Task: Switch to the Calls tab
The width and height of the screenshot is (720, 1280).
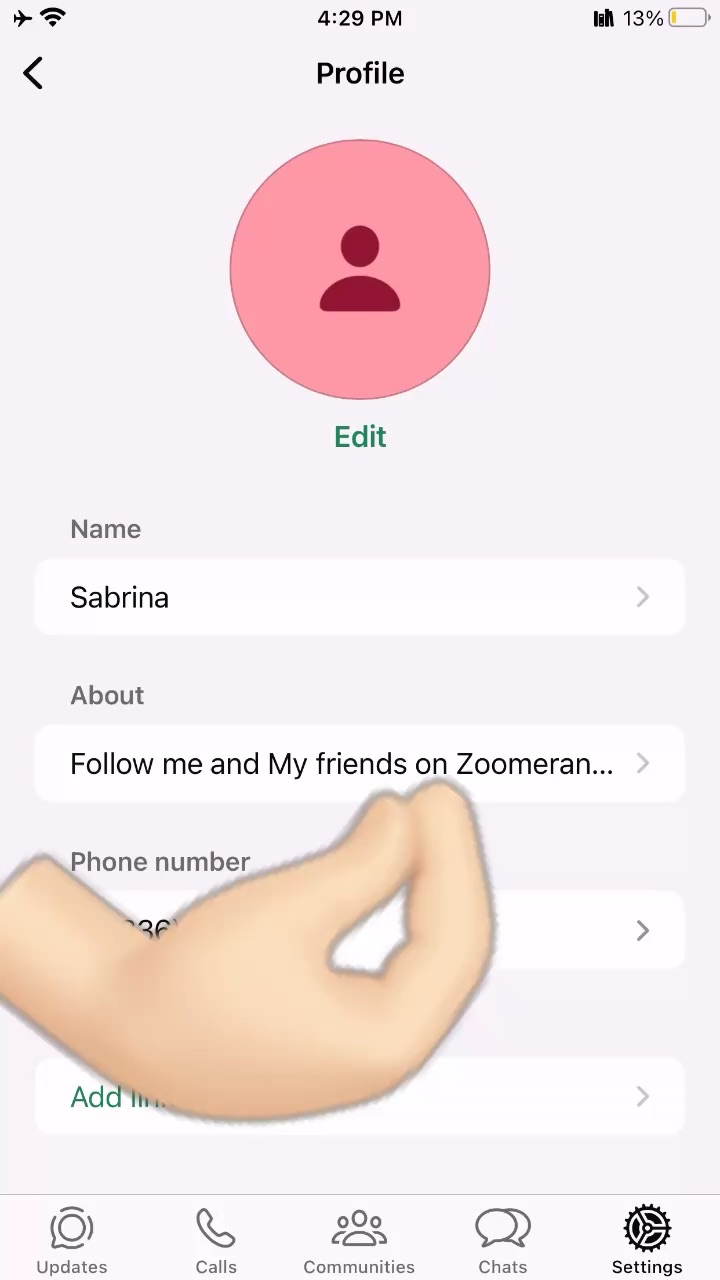Action: click(216, 1240)
